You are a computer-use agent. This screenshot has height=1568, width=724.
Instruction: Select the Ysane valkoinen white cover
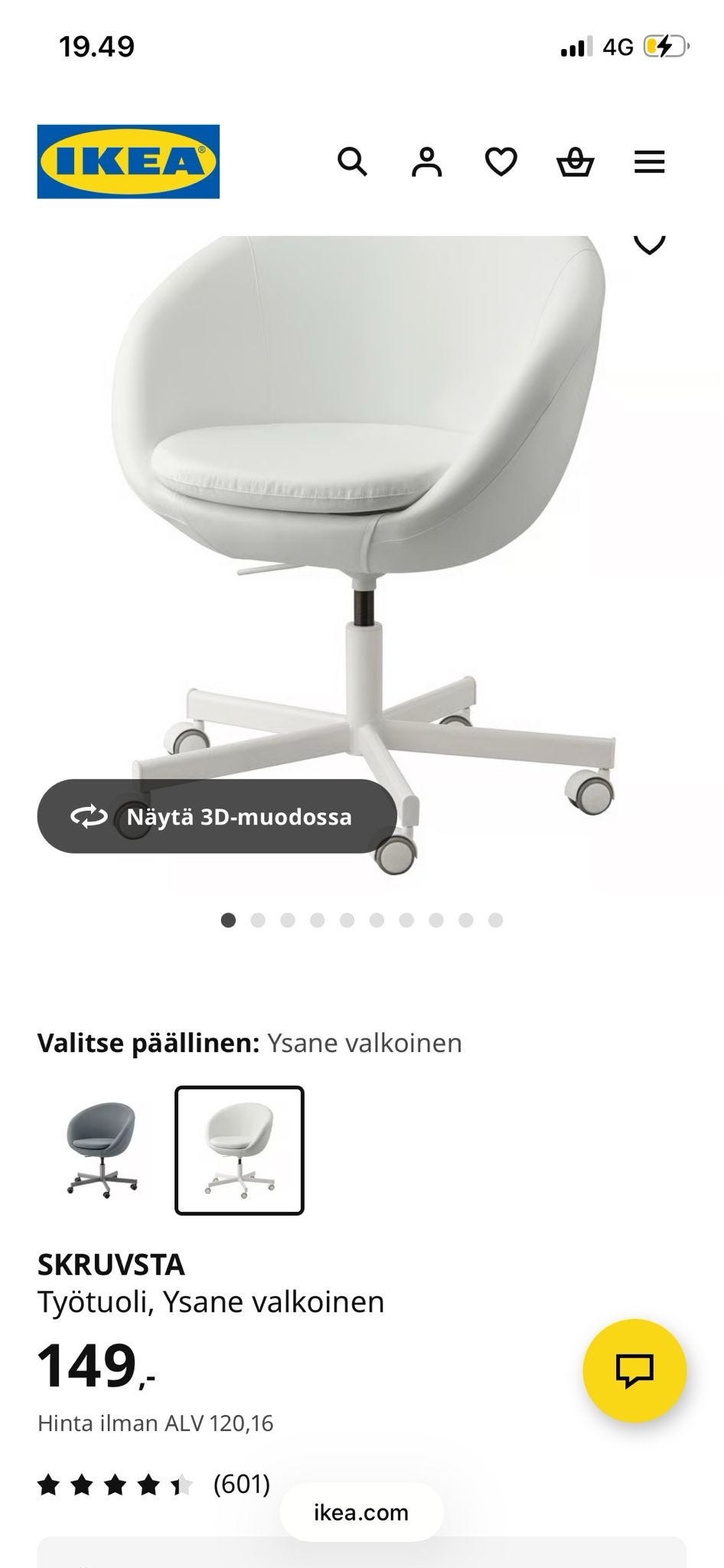[x=240, y=1150]
